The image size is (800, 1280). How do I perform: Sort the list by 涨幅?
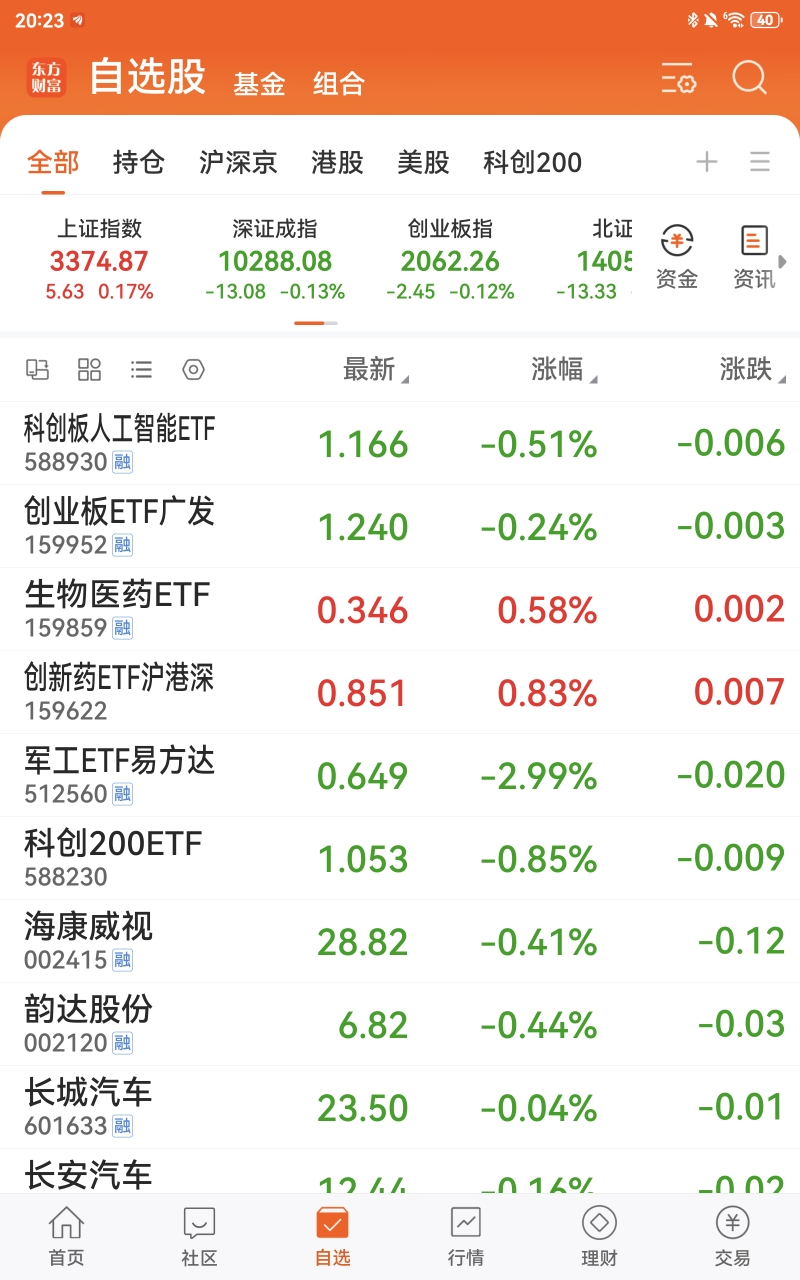coord(564,370)
